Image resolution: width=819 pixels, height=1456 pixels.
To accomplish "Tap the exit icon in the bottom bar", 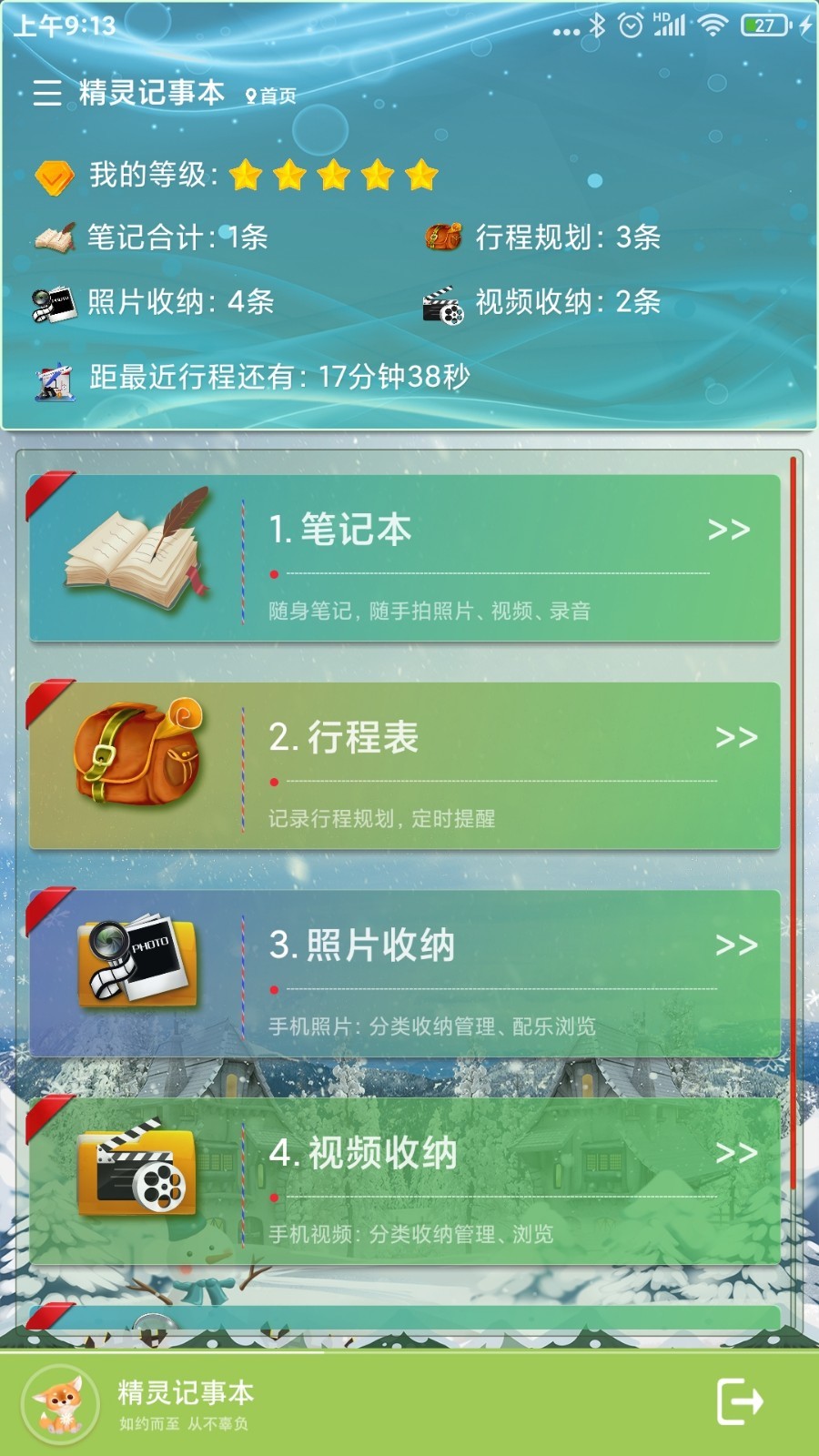I will point(739,1401).
